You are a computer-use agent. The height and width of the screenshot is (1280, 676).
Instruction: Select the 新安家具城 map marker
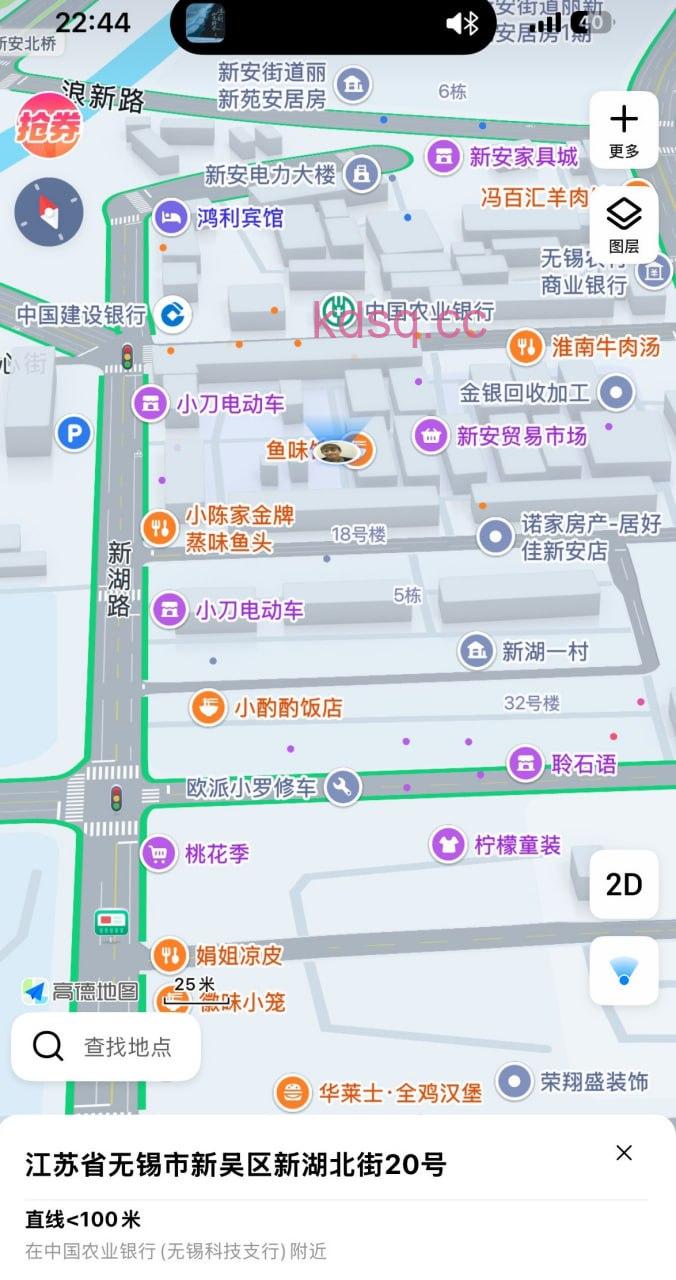pyautogui.click(x=441, y=157)
